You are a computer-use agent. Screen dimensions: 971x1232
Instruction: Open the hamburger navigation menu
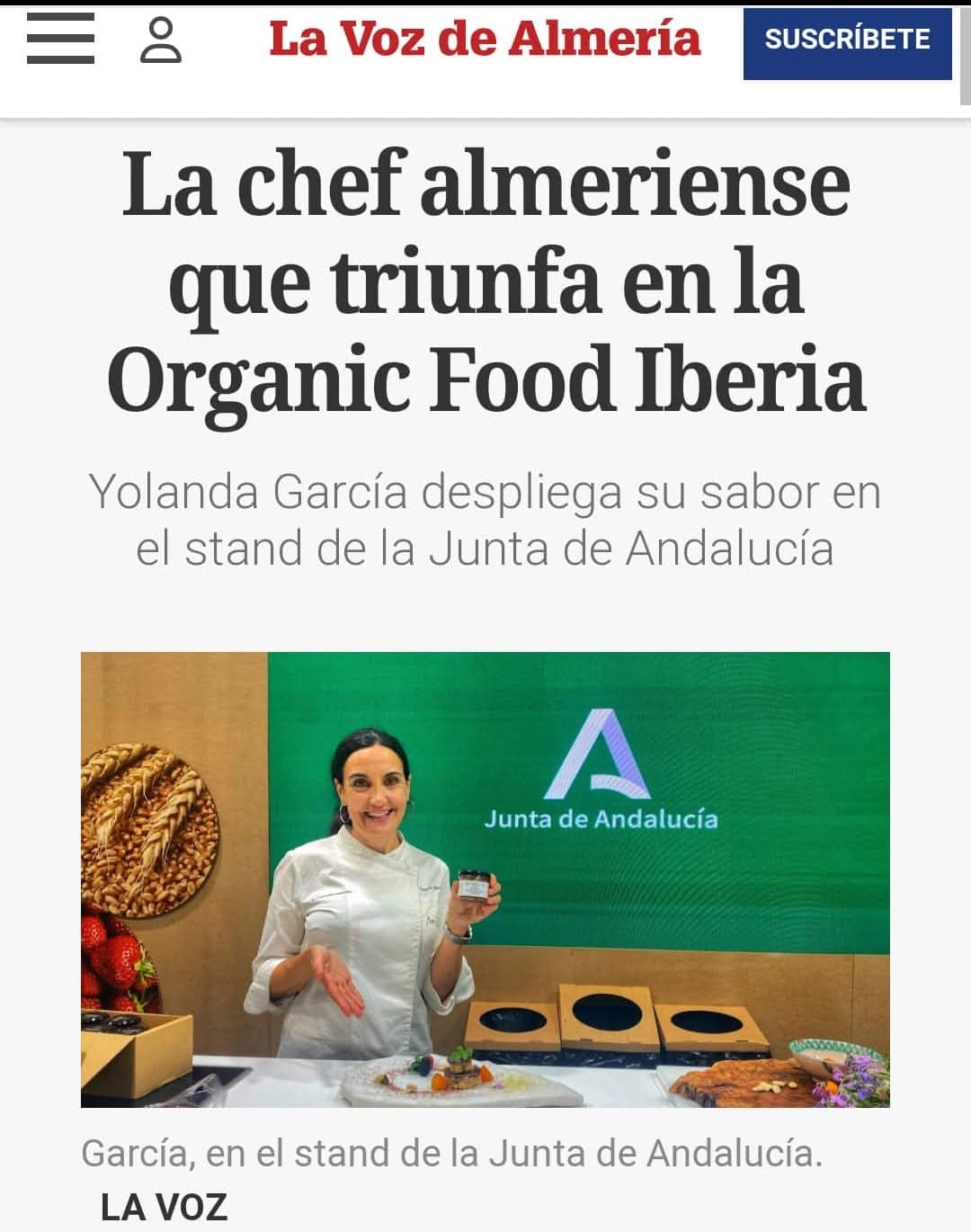60,40
